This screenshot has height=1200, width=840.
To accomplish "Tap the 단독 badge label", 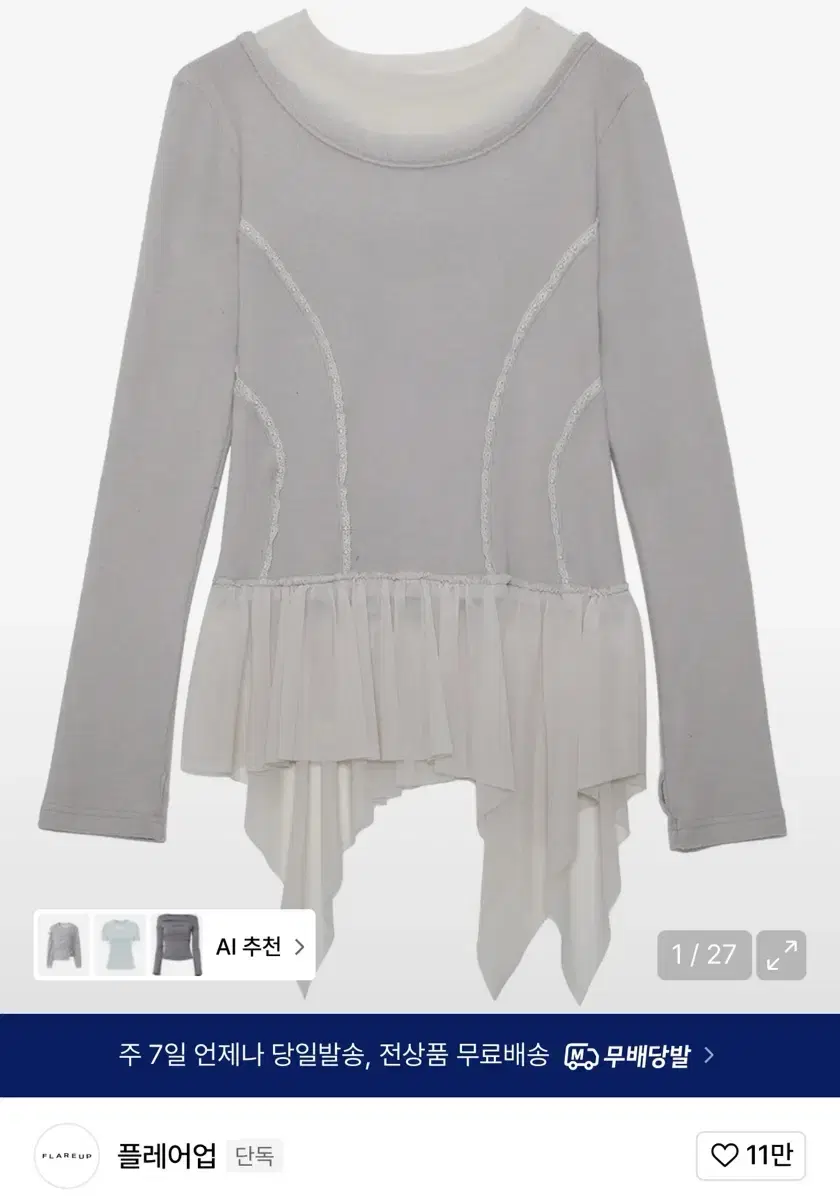I will click(257, 1153).
